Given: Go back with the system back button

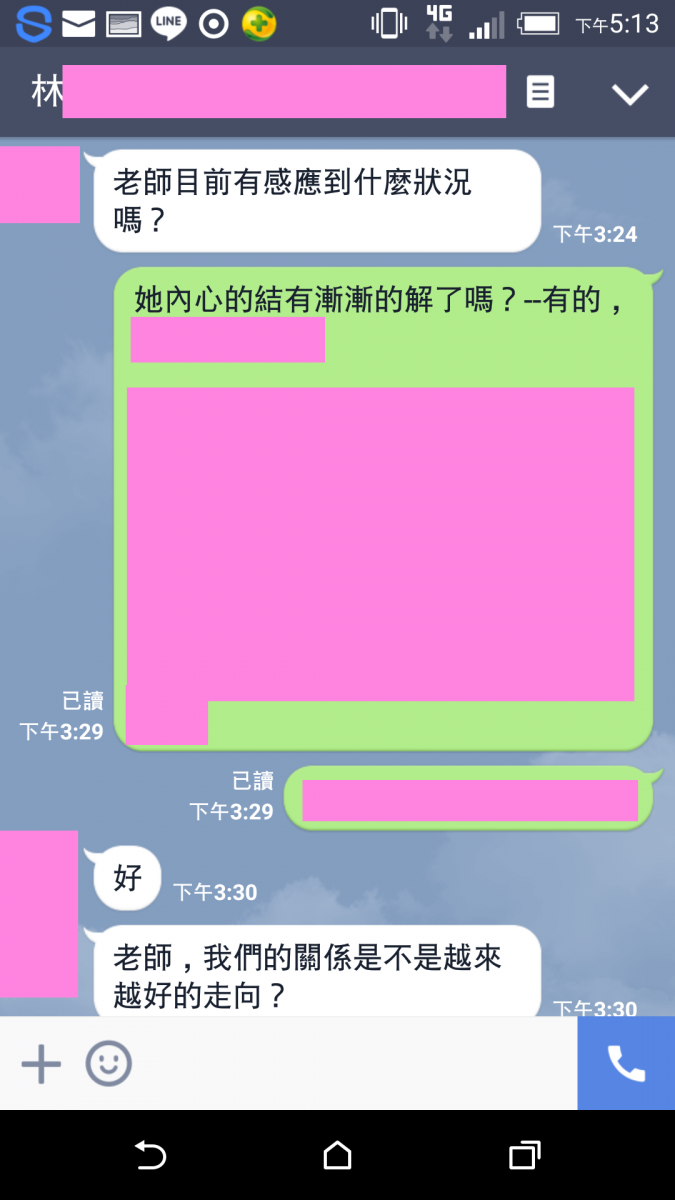Looking at the screenshot, I should tap(150, 1156).
